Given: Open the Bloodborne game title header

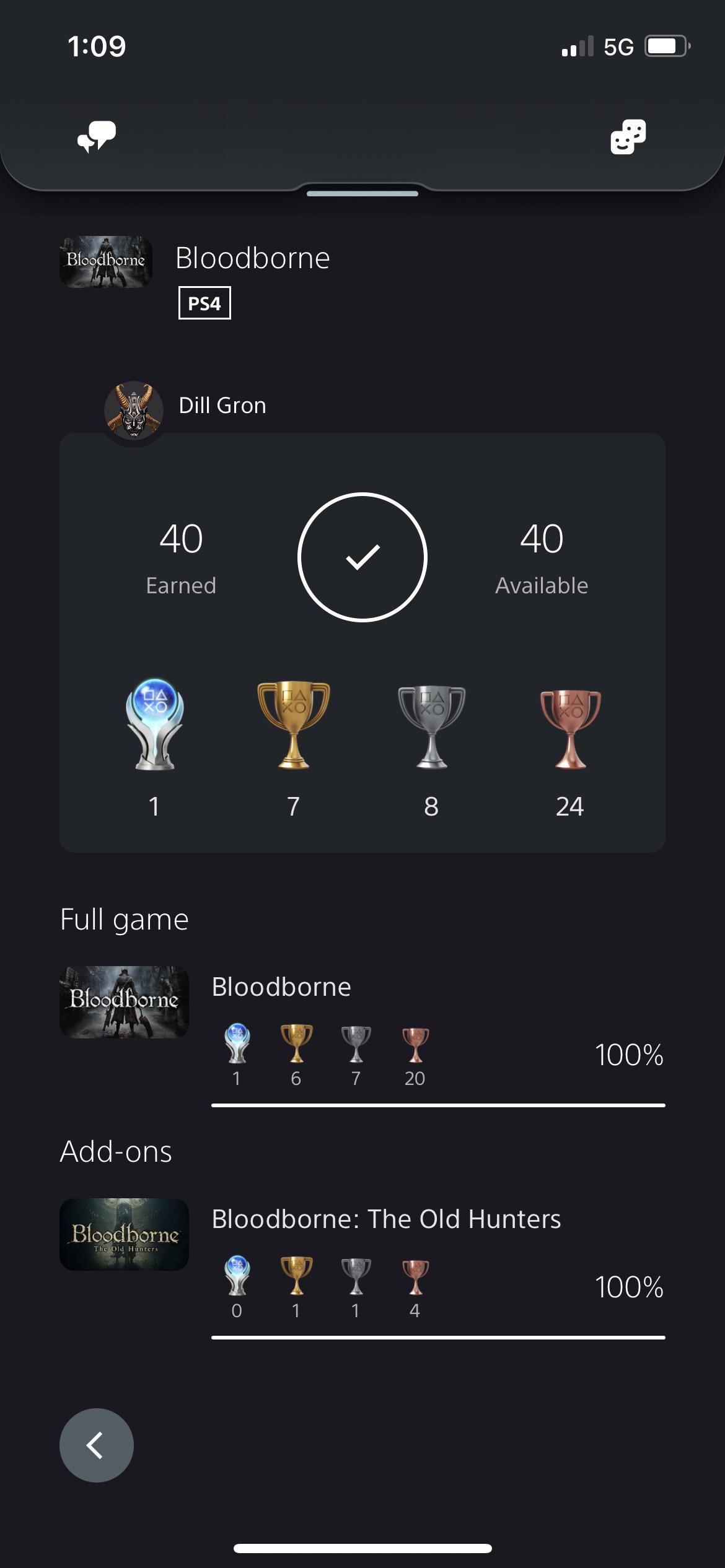Looking at the screenshot, I should click(252, 258).
